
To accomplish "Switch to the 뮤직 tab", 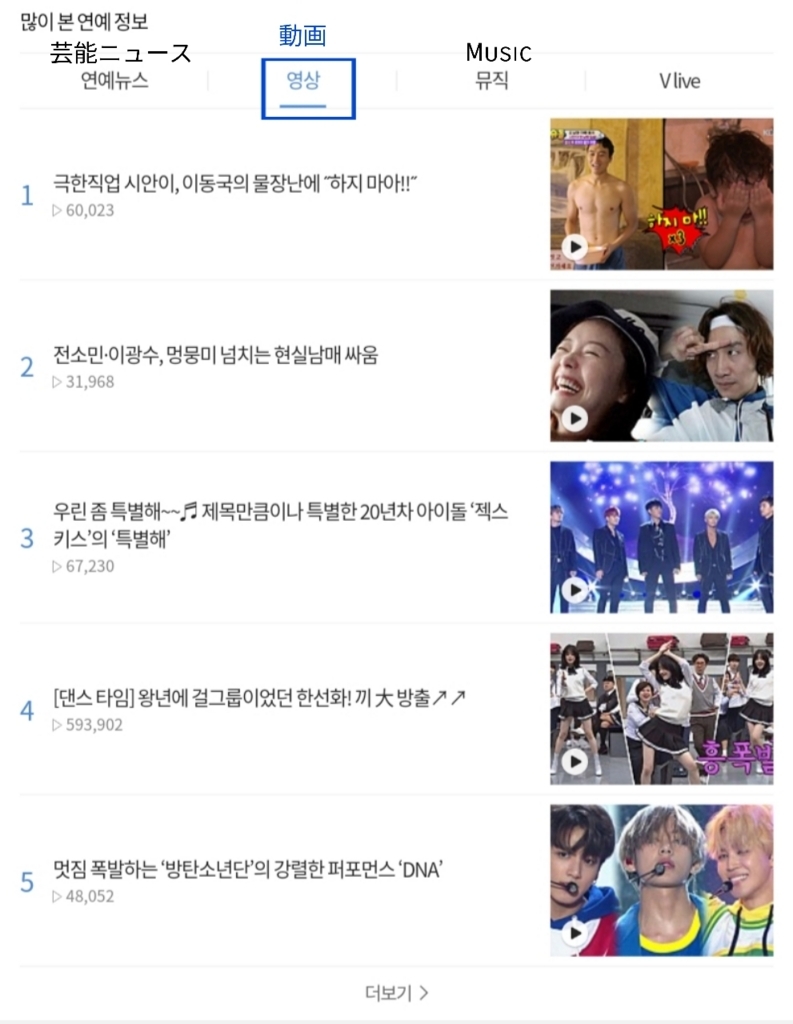I will pos(491,81).
